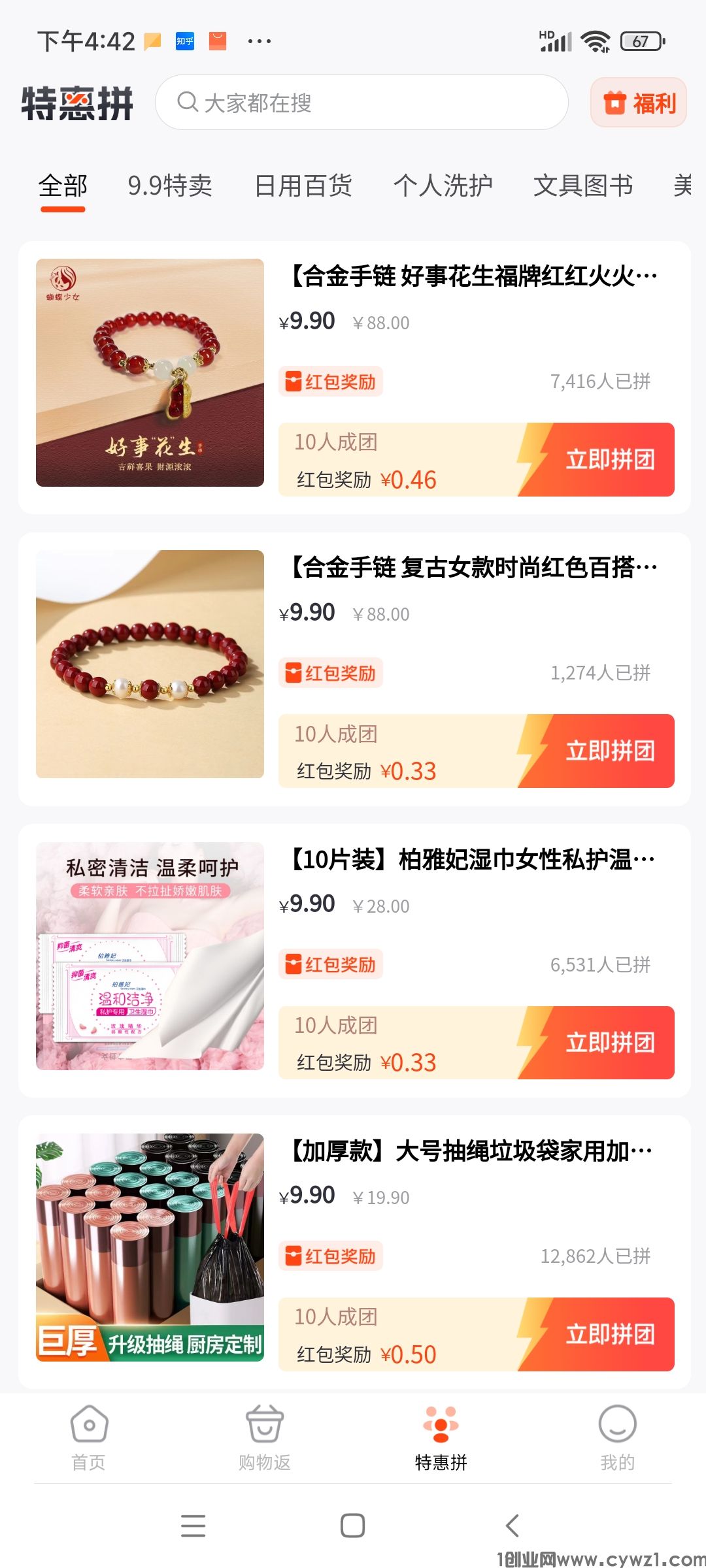Tap 立即拼团 for 柏雅妃湿巾

[x=608, y=1043]
